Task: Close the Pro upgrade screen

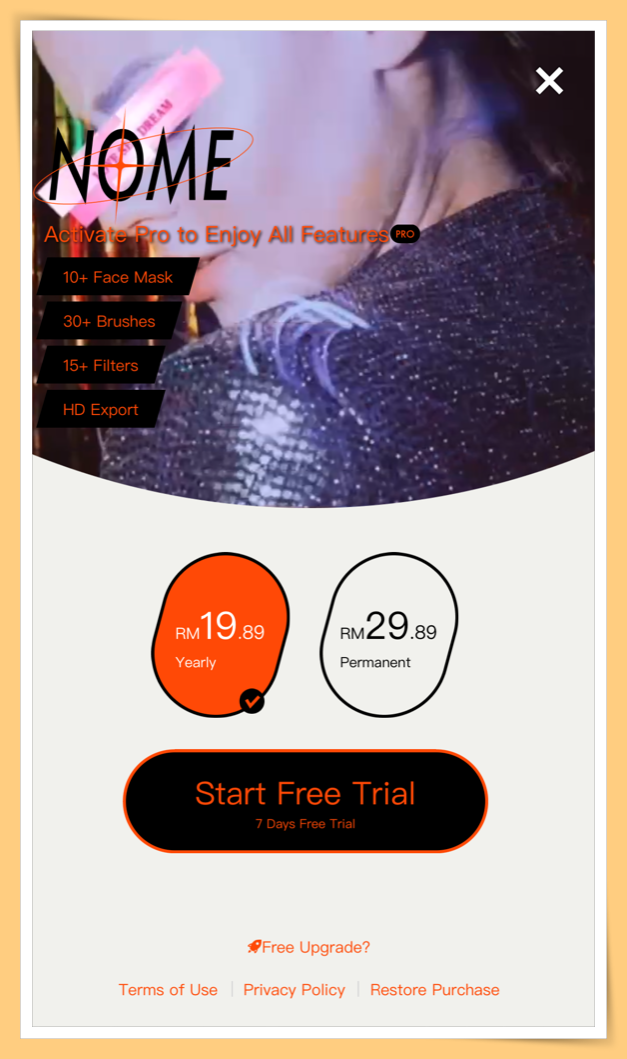Action: pos(549,81)
